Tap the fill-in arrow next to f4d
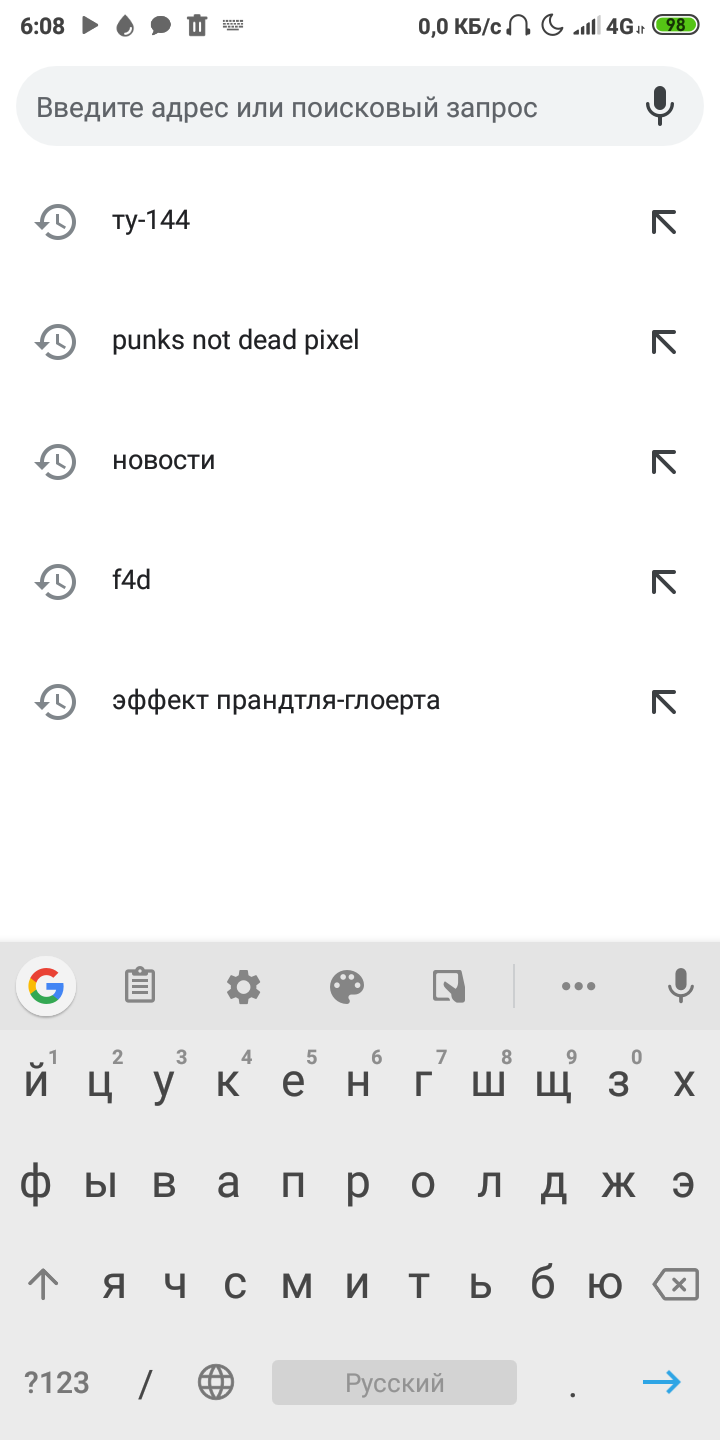 (x=663, y=582)
